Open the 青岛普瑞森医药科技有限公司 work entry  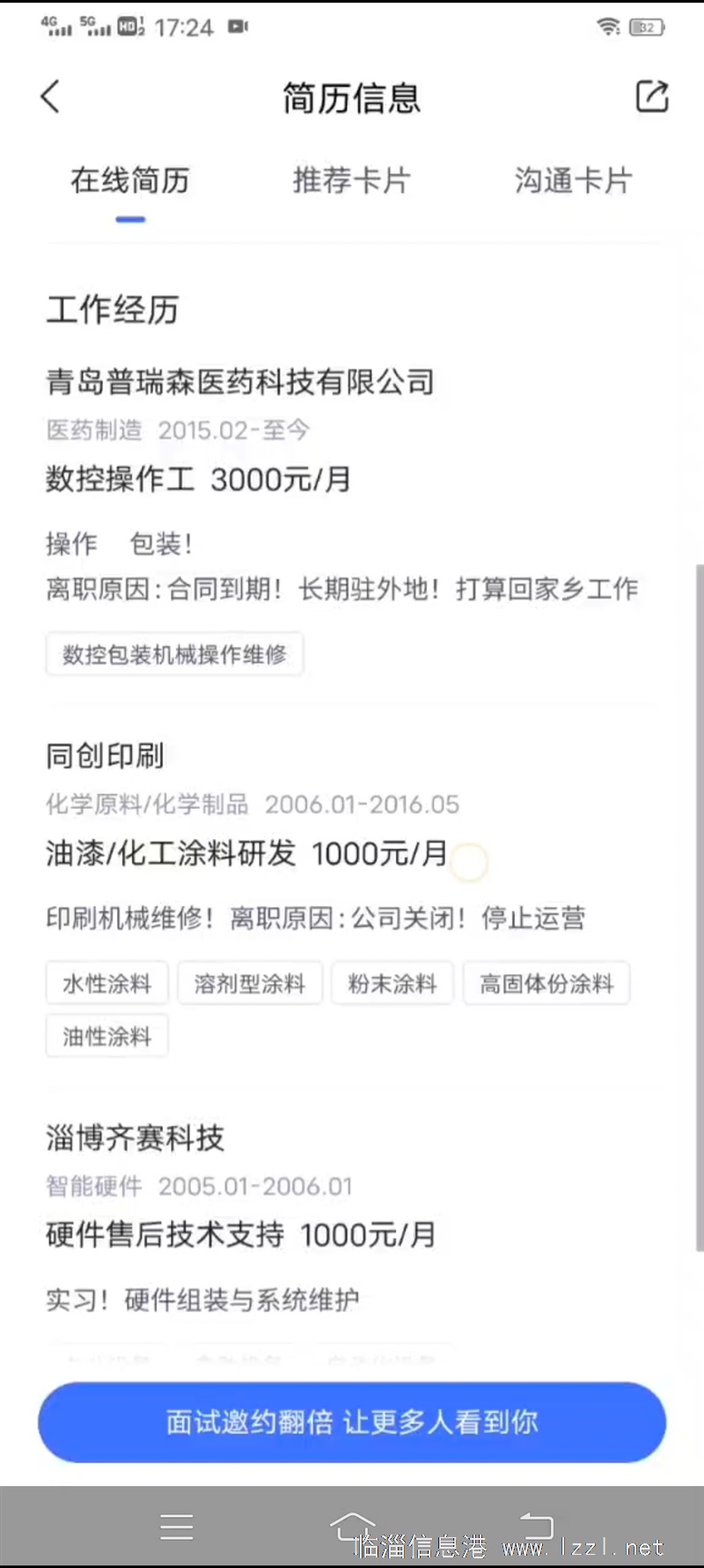point(240,382)
